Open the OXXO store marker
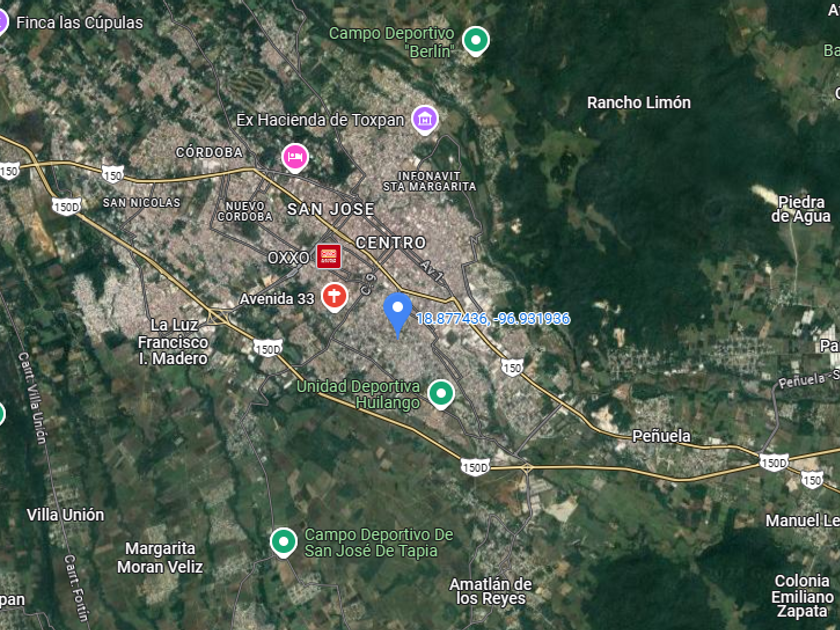Image resolution: width=840 pixels, height=630 pixels. pyautogui.click(x=328, y=256)
